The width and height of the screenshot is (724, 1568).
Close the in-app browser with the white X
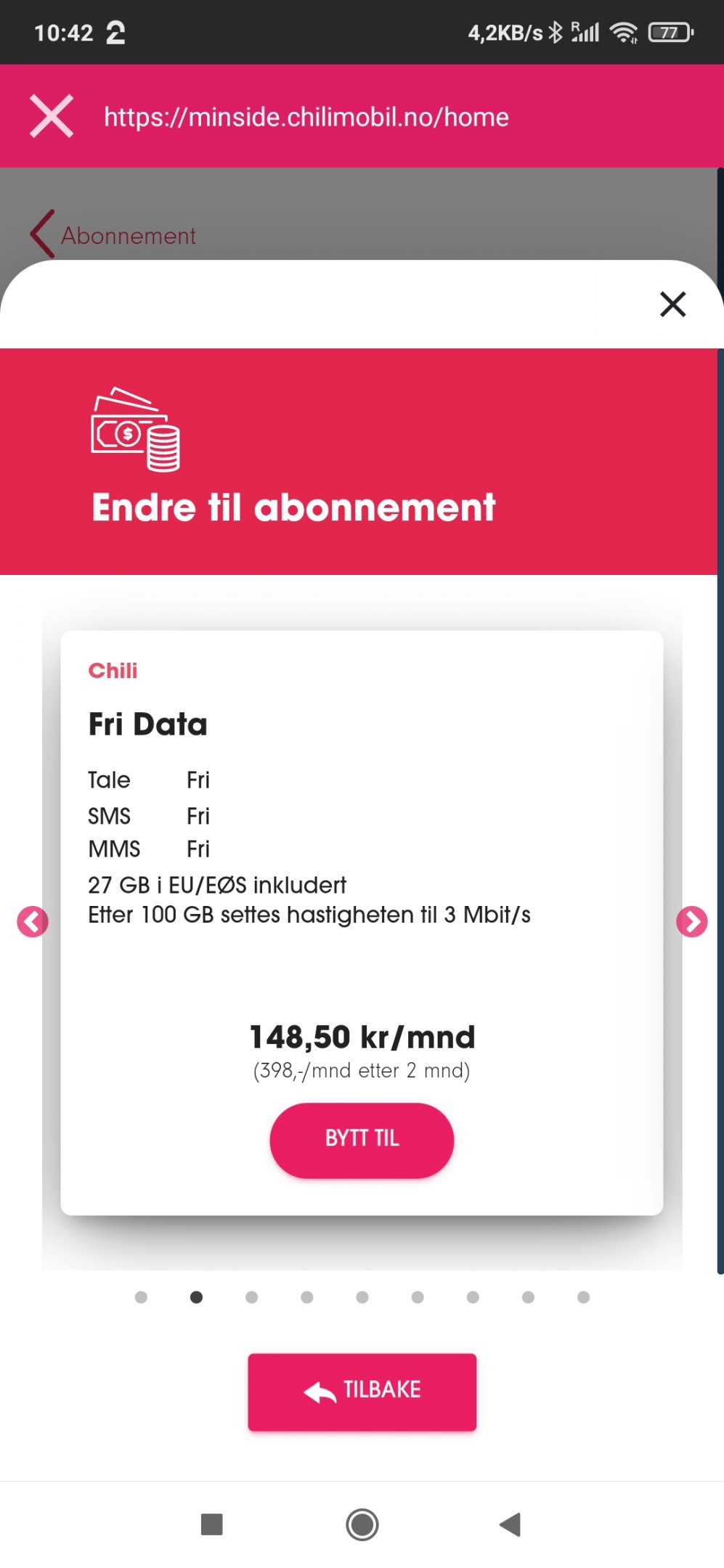point(52,116)
